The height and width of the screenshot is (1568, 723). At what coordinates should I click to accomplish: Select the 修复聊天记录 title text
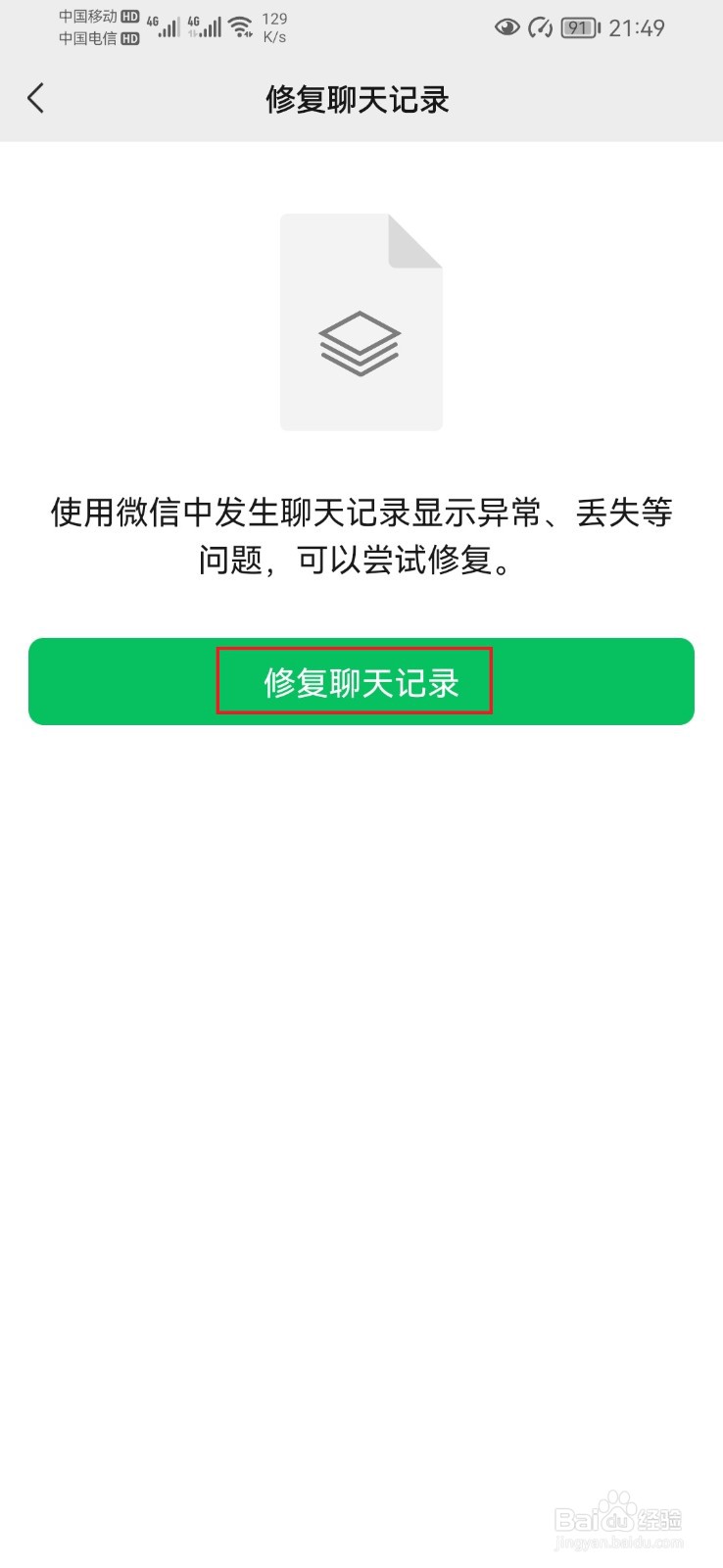point(359,100)
